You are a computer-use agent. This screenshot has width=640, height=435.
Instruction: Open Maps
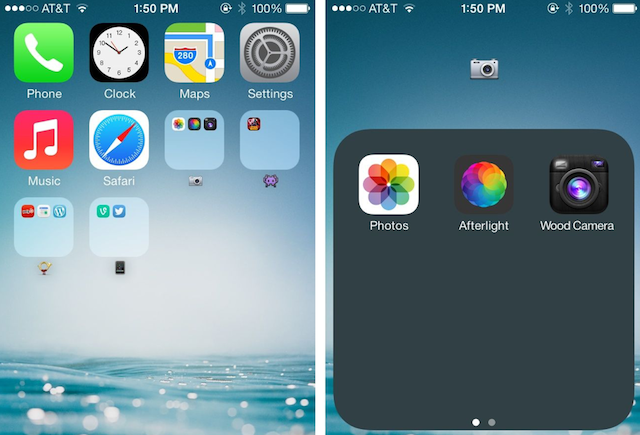pyautogui.click(x=194, y=53)
